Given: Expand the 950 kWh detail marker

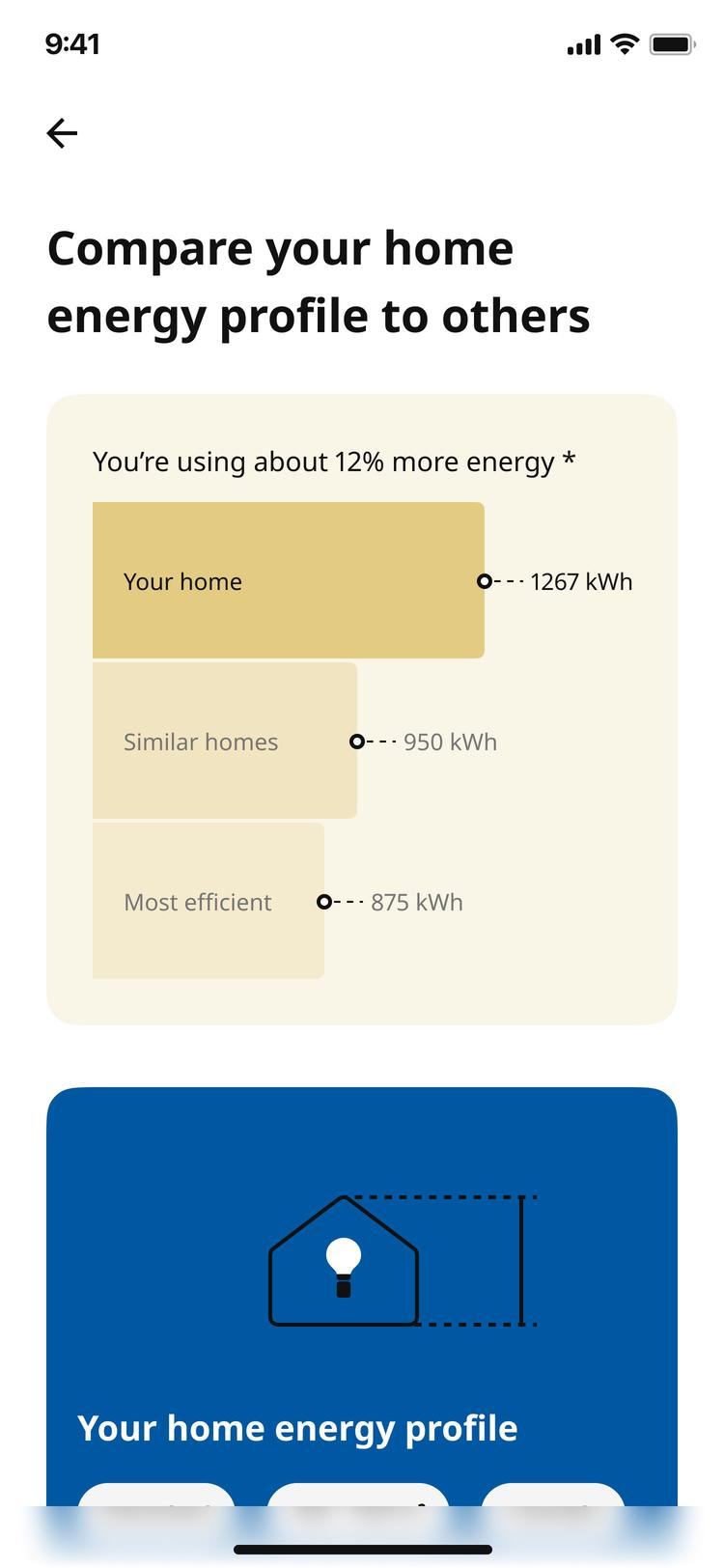Looking at the screenshot, I should pyautogui.click(x=449, y=742).
